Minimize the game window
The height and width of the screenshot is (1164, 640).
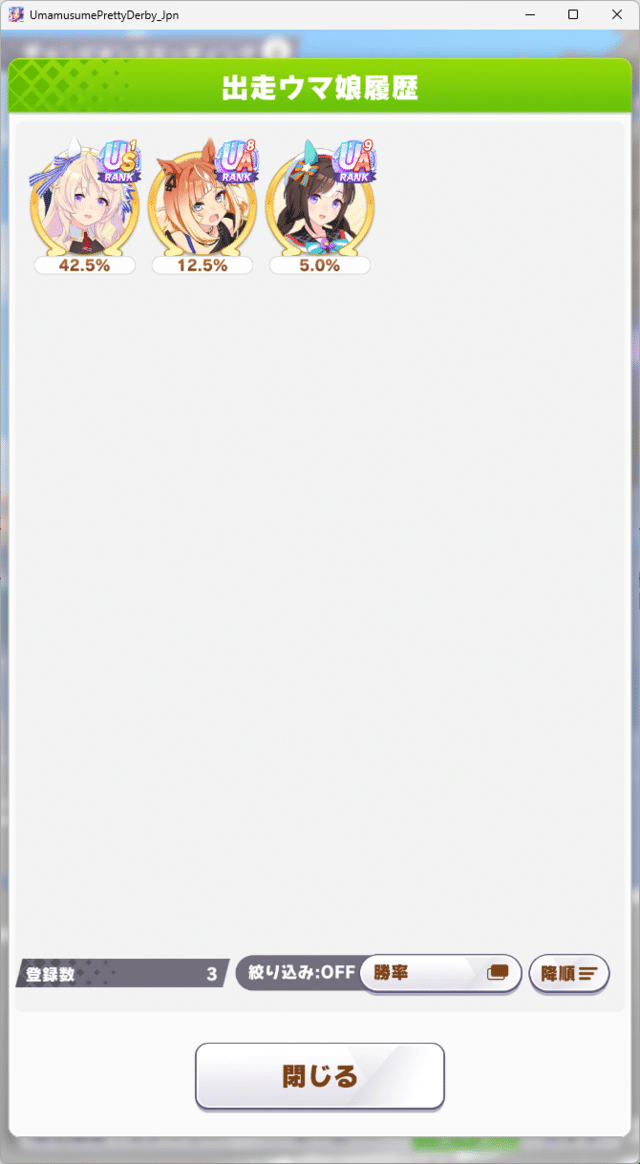(527, 15)
